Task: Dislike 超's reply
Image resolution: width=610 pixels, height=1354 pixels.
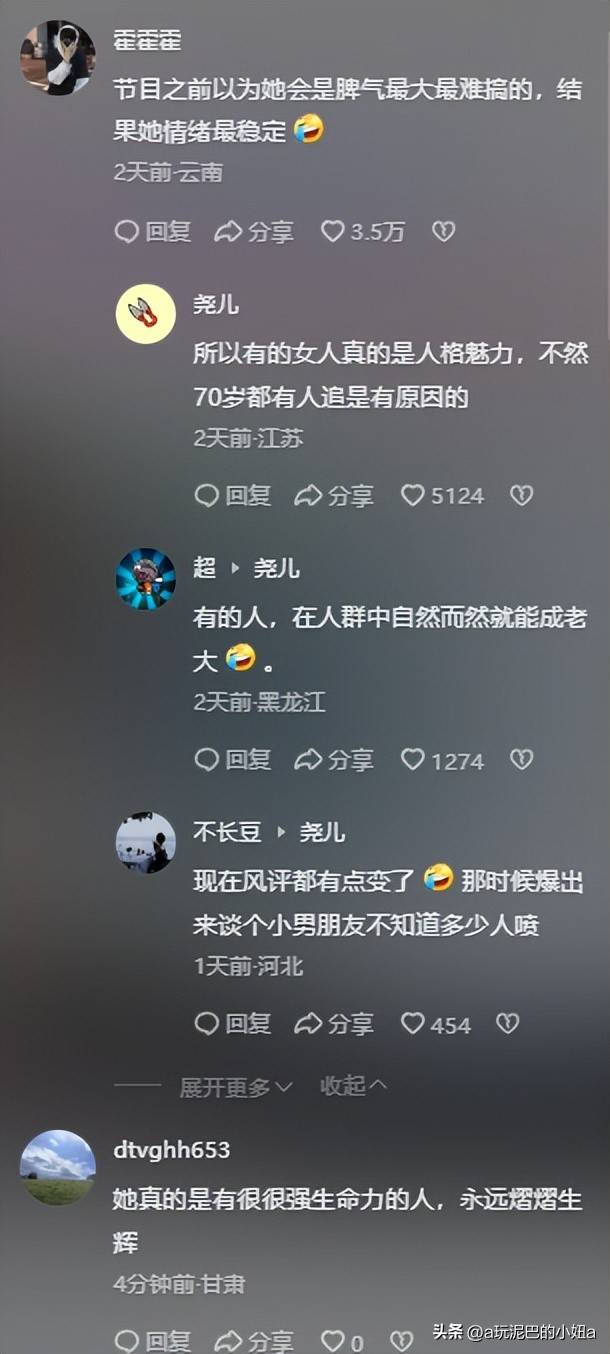Action: [x=521, y=760]
